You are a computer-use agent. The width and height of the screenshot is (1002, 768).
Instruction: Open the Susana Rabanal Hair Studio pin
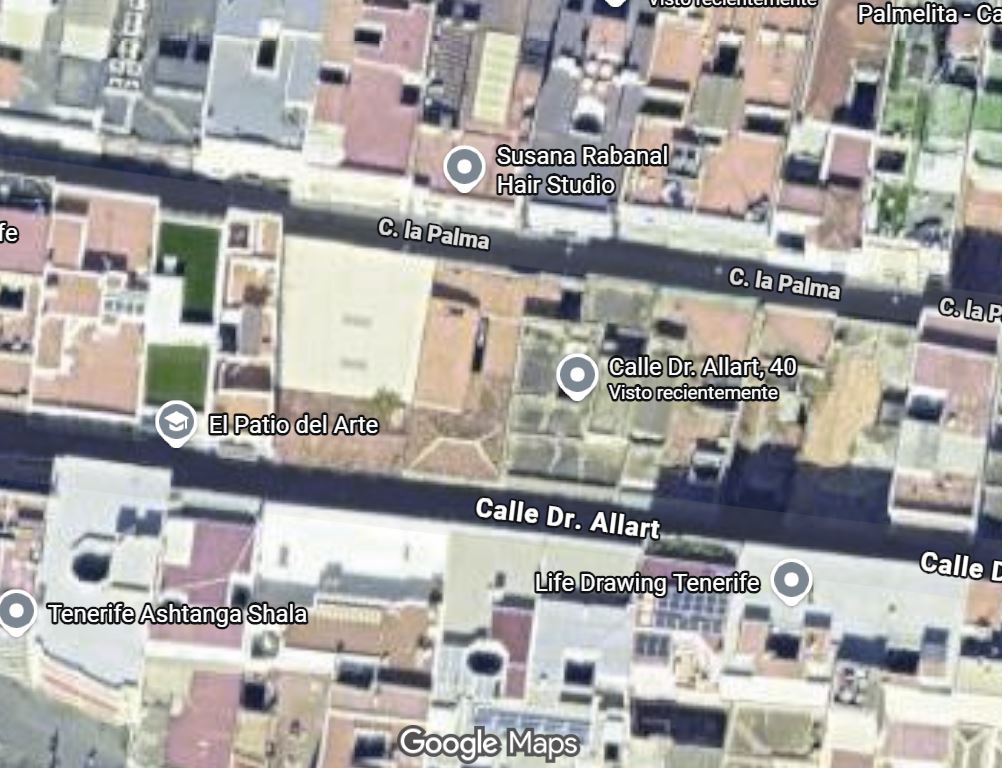click(x=464, y=167)
